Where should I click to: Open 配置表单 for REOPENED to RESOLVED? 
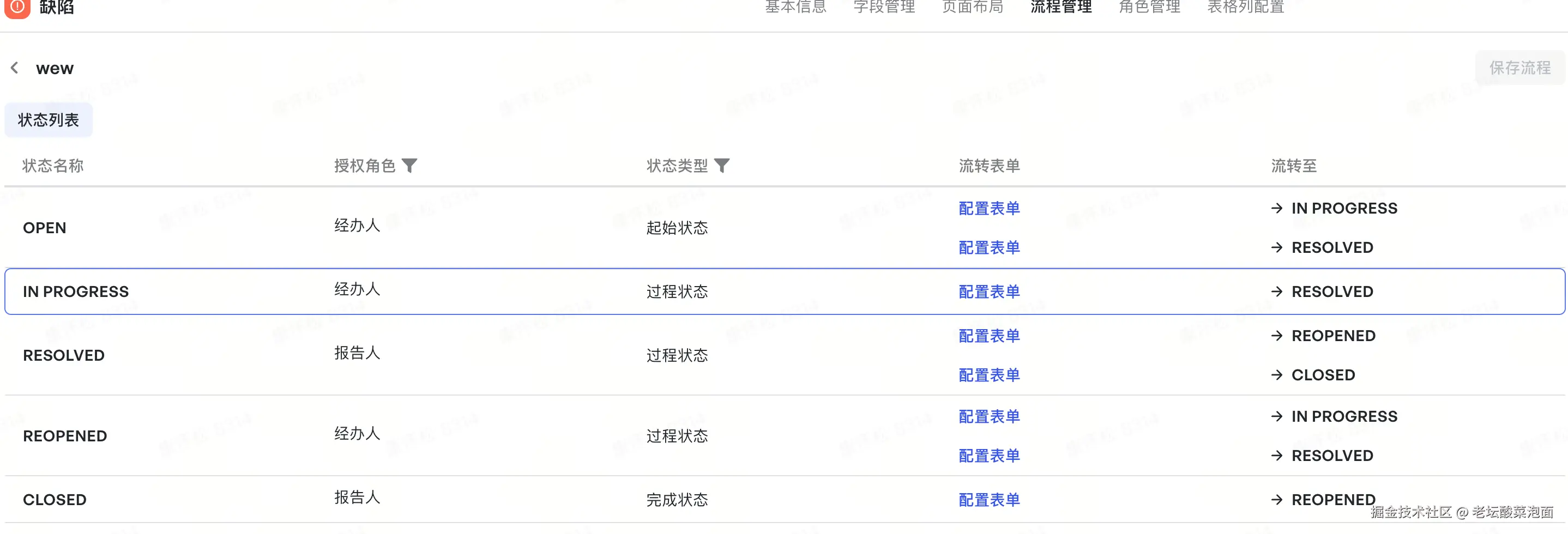[x=989, y=456]
